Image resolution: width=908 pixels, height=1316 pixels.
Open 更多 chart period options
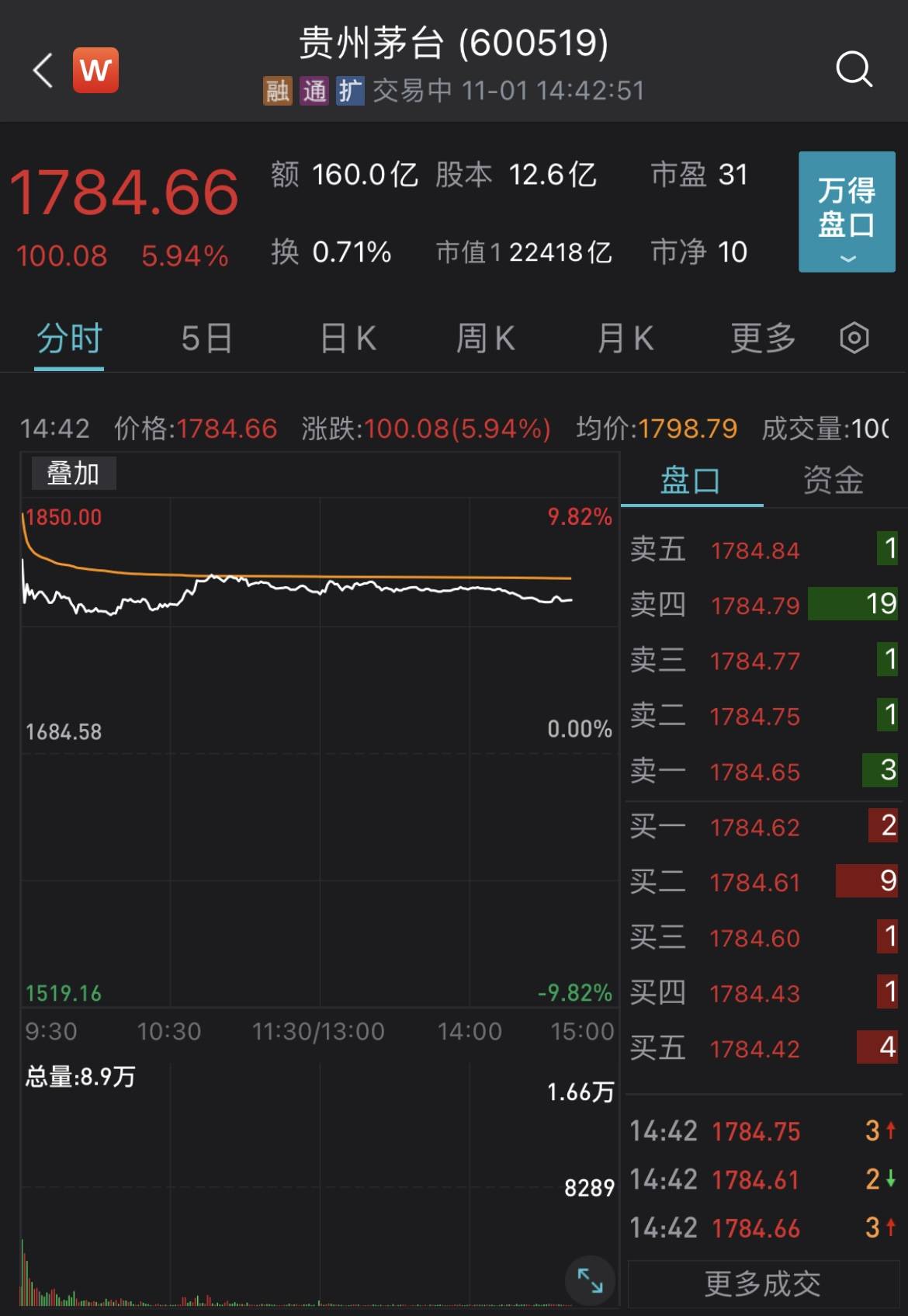[x=763, y=339]
